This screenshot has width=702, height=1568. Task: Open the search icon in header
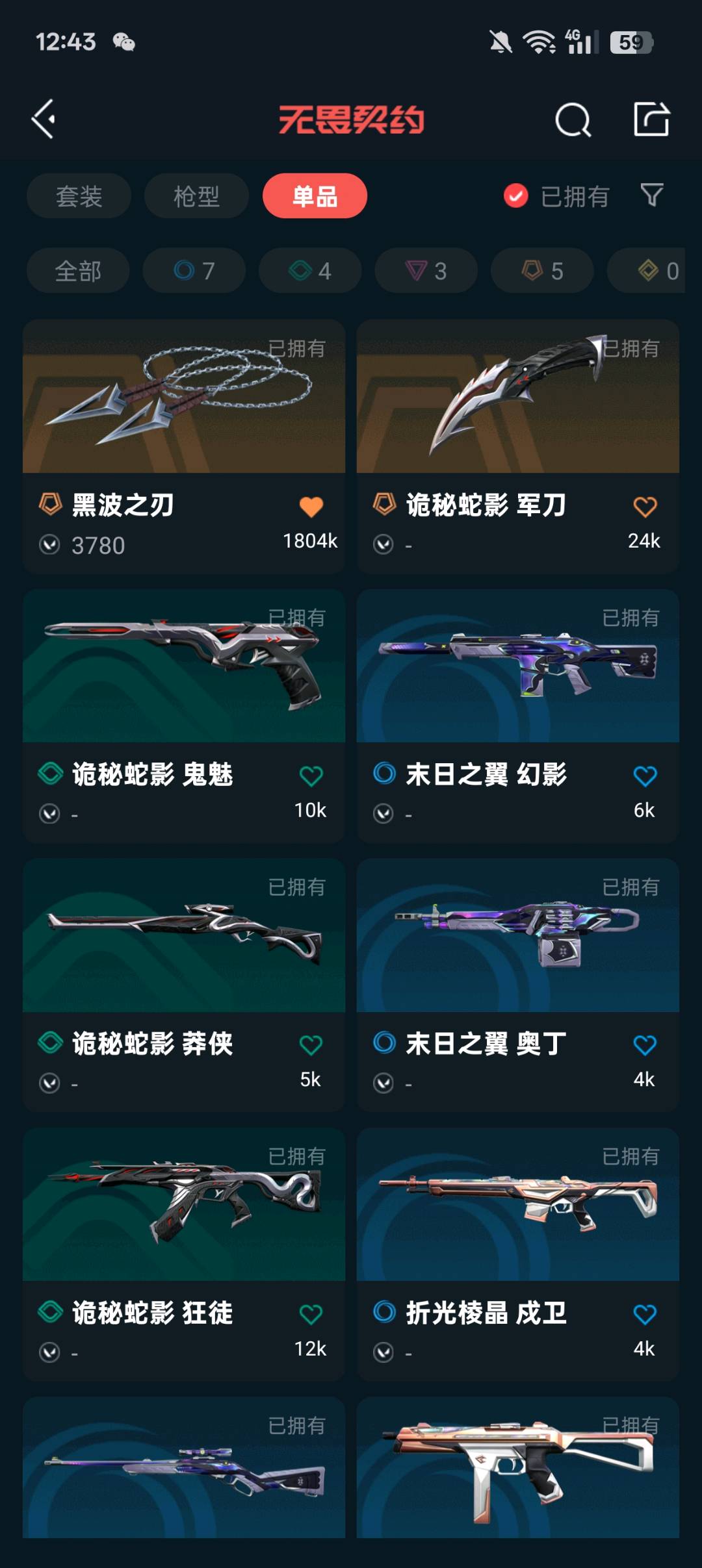(573, 120)
